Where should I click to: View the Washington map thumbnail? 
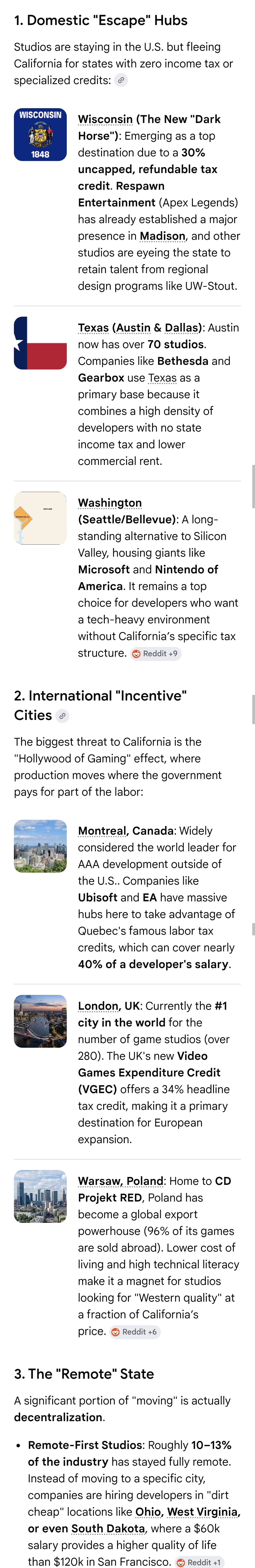click(x=40, y=518)
